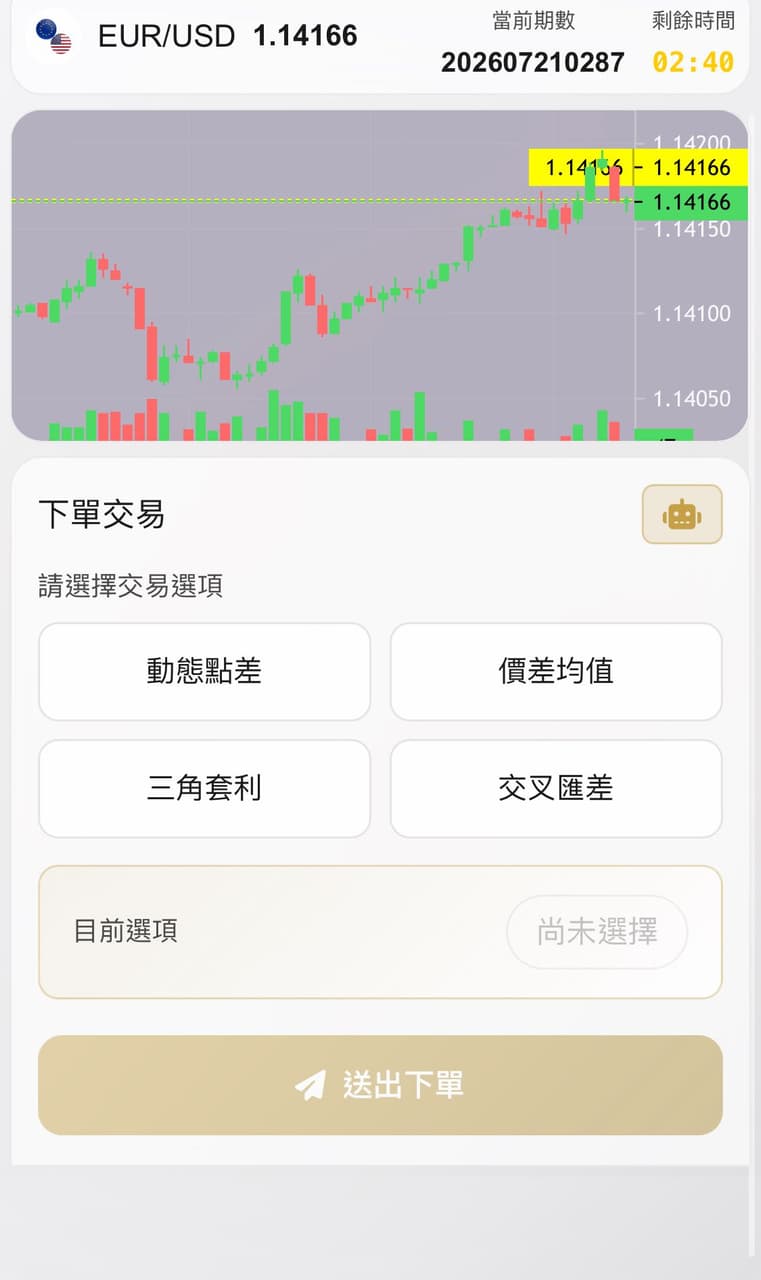Choose the 價差均值 option
This screenshot has height=1280, width=761.
[x=556, y=672]
